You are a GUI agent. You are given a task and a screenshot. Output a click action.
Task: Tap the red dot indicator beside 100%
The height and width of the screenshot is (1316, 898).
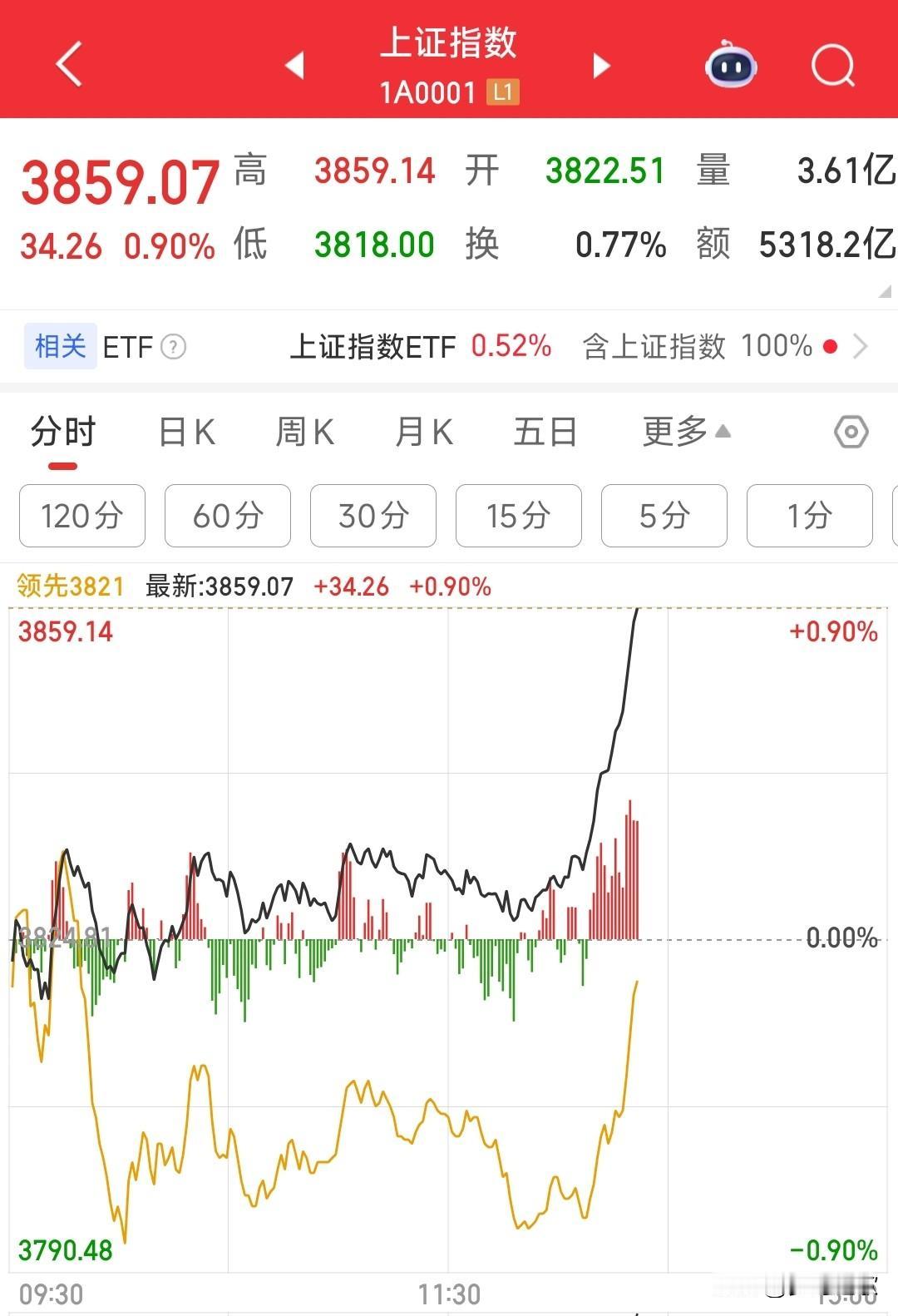coord(830,346)
